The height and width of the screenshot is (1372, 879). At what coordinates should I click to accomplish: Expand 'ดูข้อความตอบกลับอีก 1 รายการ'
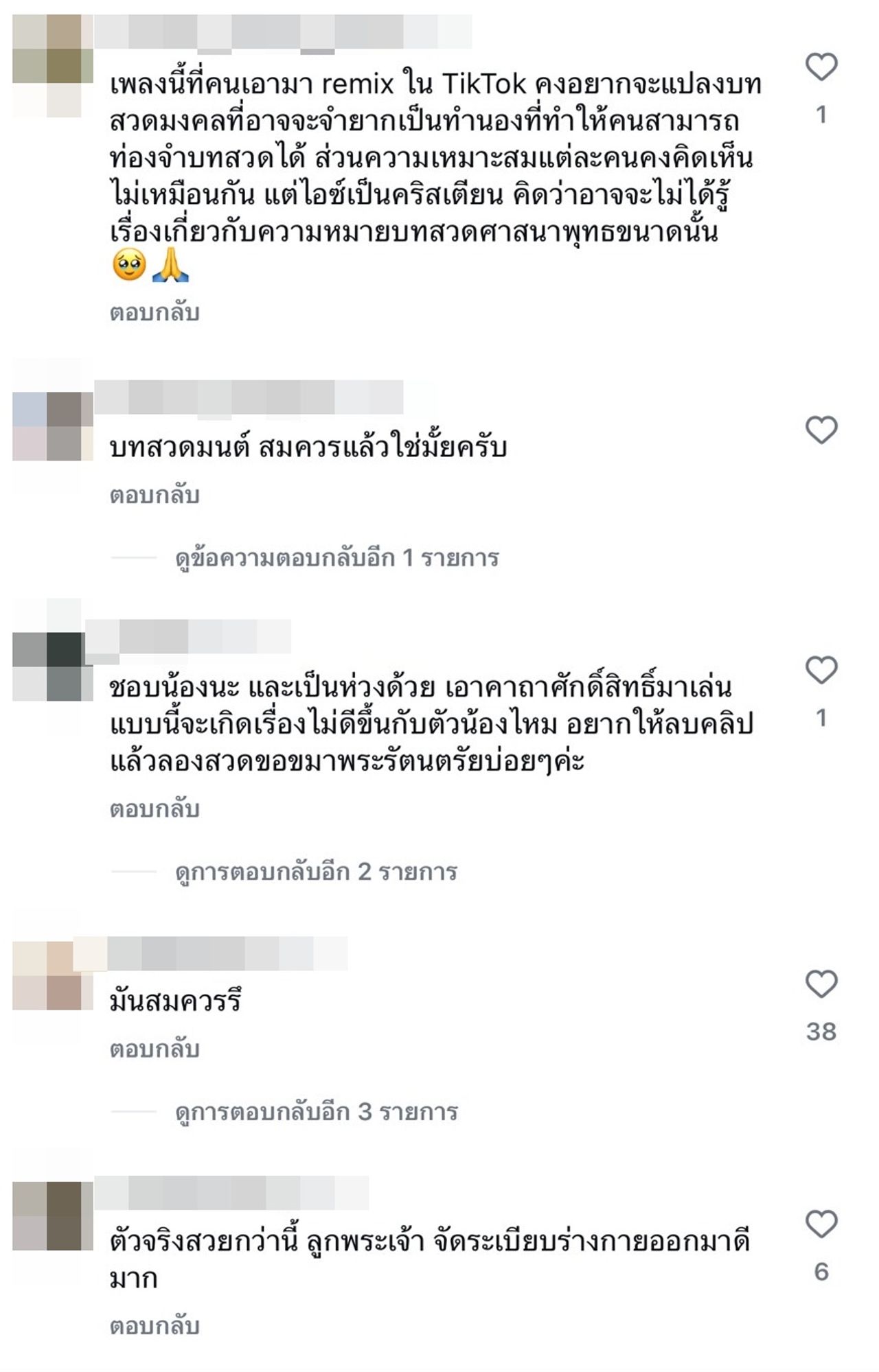pos(336,558)
